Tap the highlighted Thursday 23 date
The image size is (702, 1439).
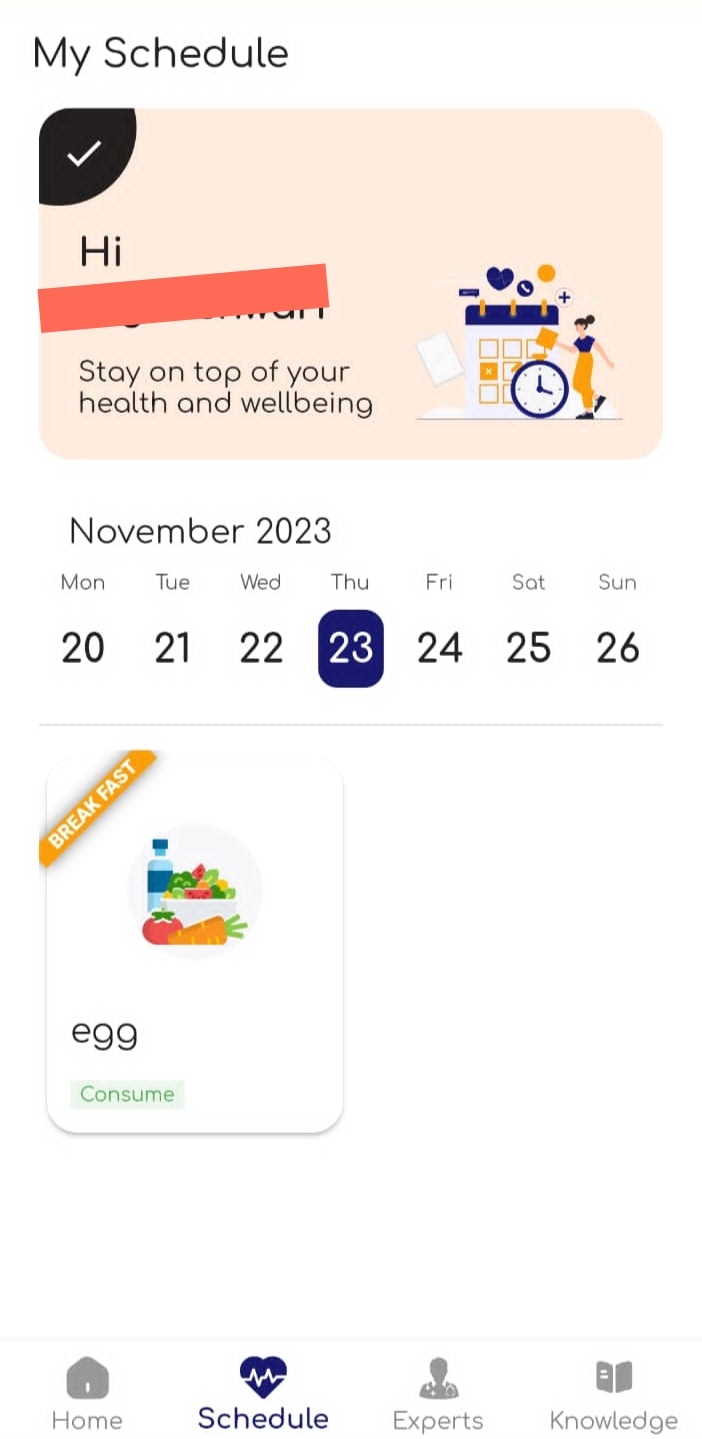tap(350, 648)
